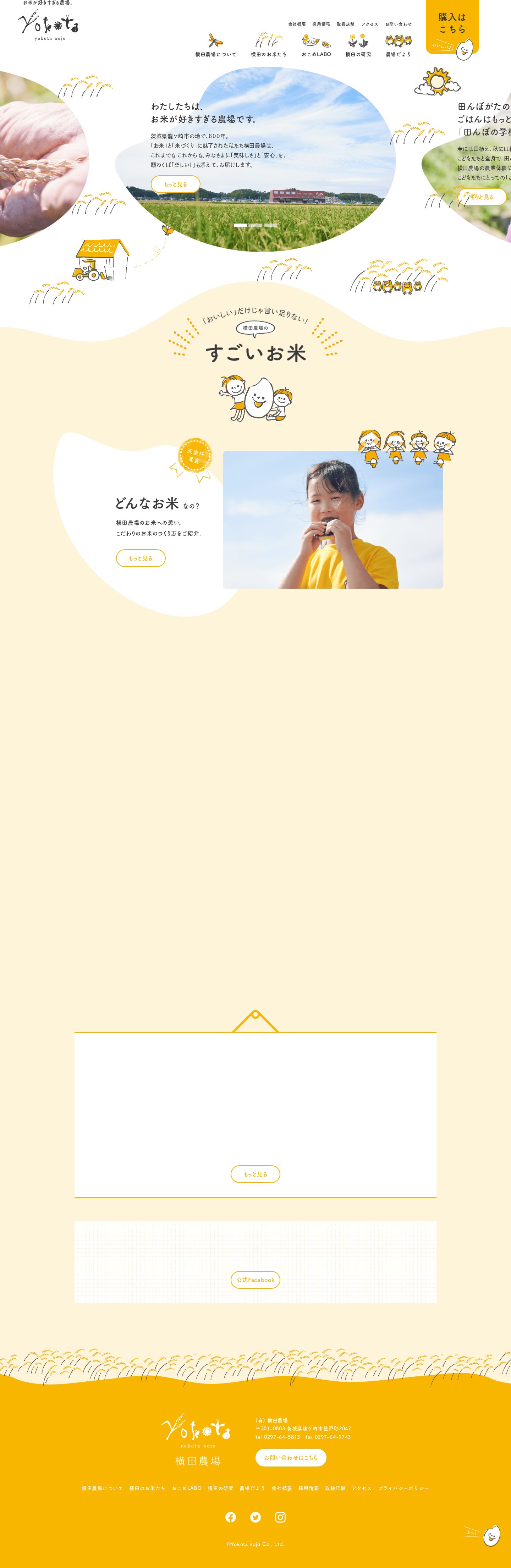Open the 採用情報 link in the top header
This screenshot has height=1568, width=511.
321,24
